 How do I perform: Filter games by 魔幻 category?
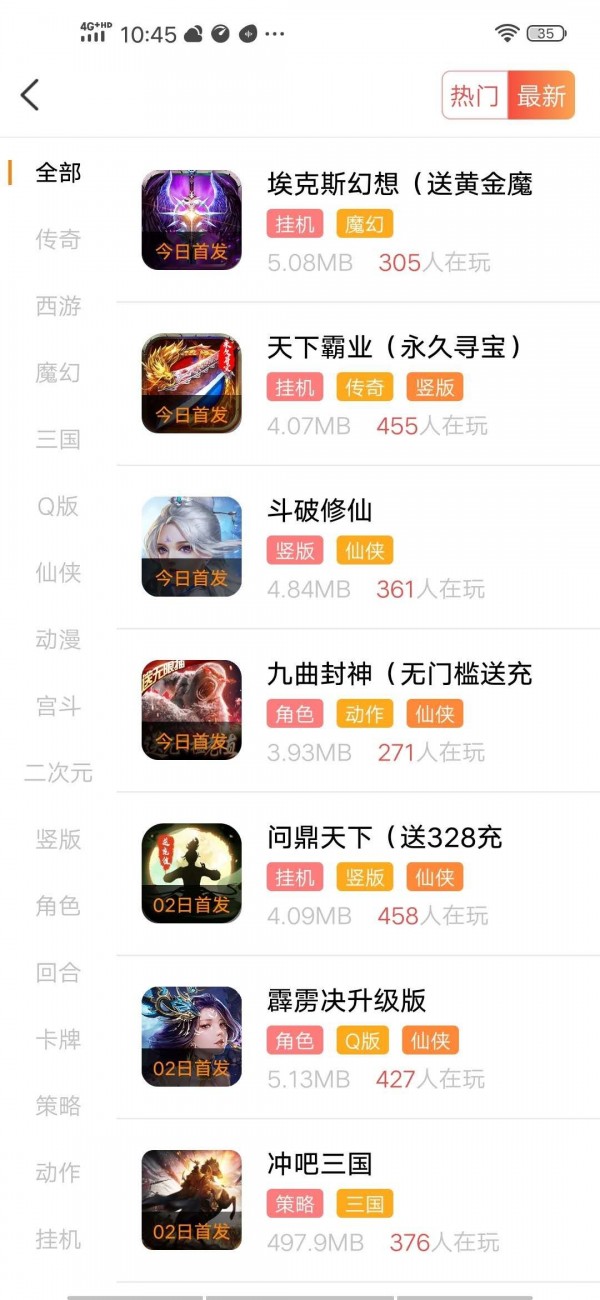coord(58,373)
